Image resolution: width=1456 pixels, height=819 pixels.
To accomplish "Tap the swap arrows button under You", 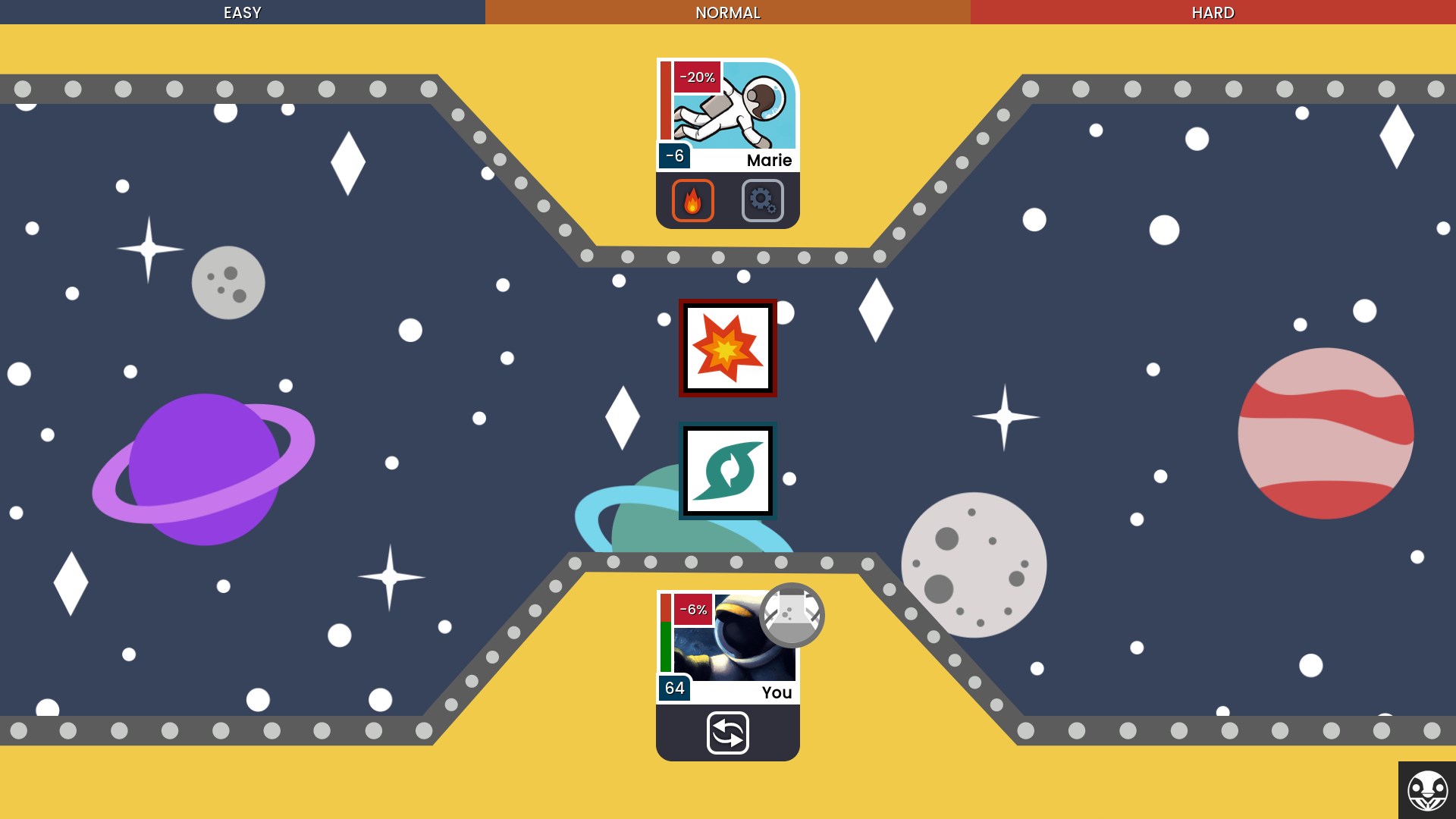I will tap(727, 733).
